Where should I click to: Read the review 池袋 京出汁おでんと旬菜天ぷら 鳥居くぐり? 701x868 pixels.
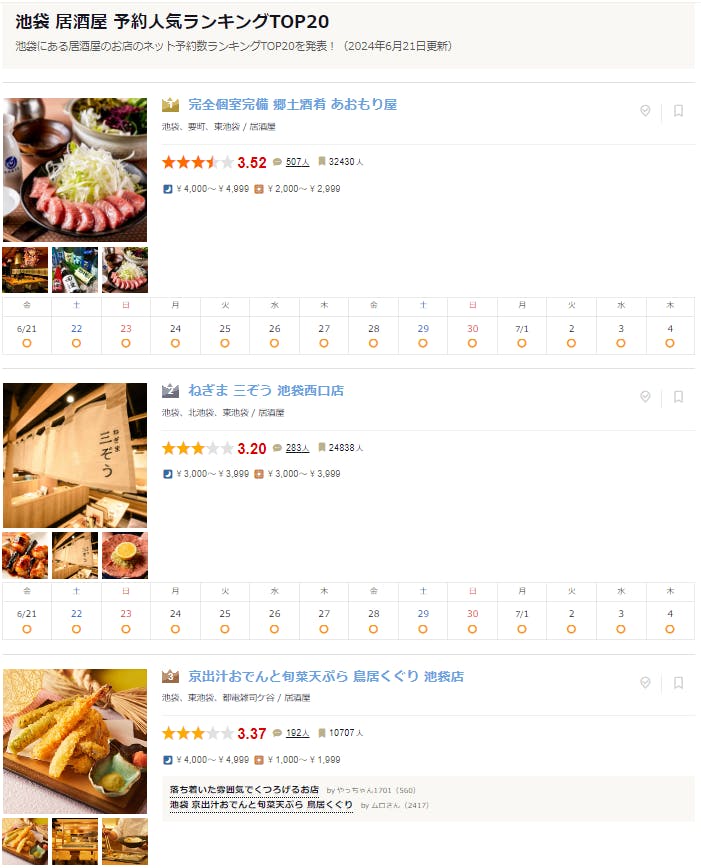(261, 805)
